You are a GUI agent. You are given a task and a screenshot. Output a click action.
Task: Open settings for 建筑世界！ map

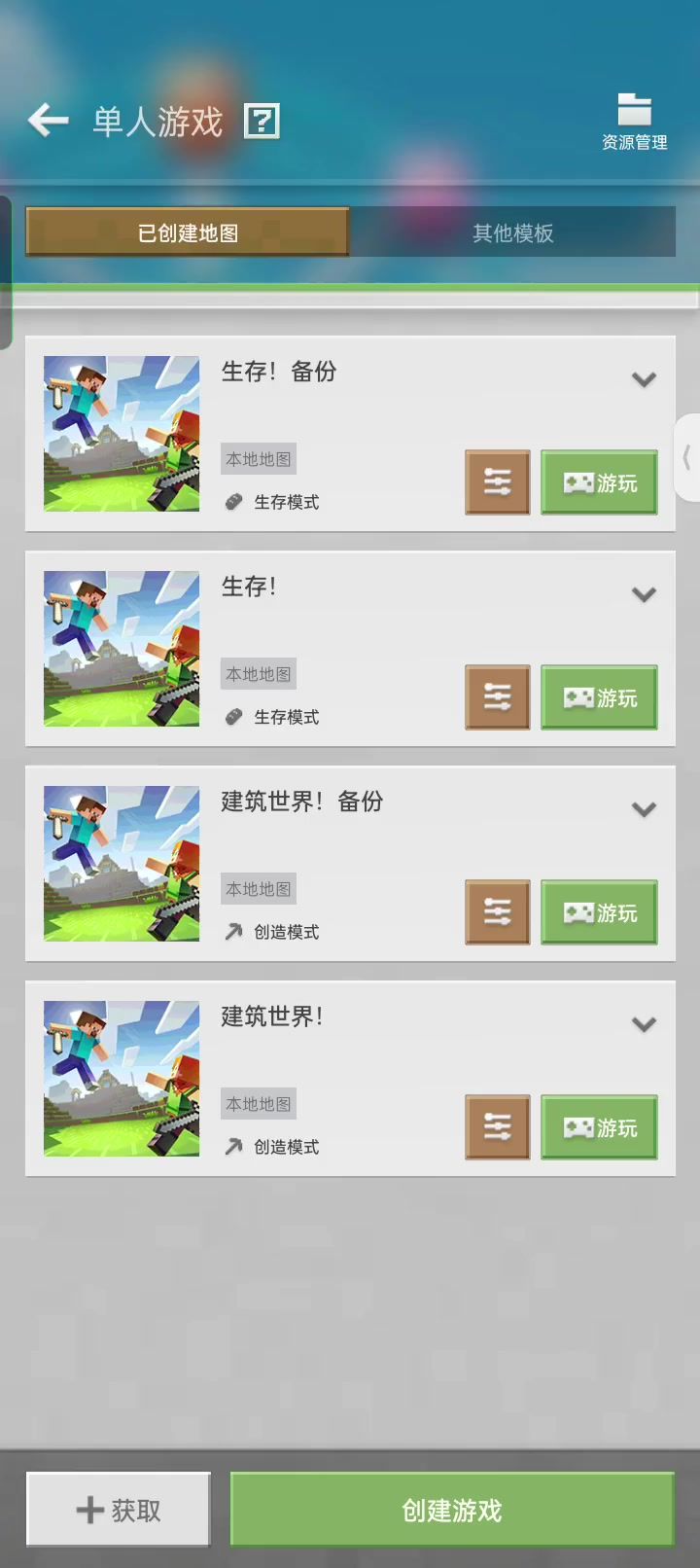click(x=497, y=1127)
